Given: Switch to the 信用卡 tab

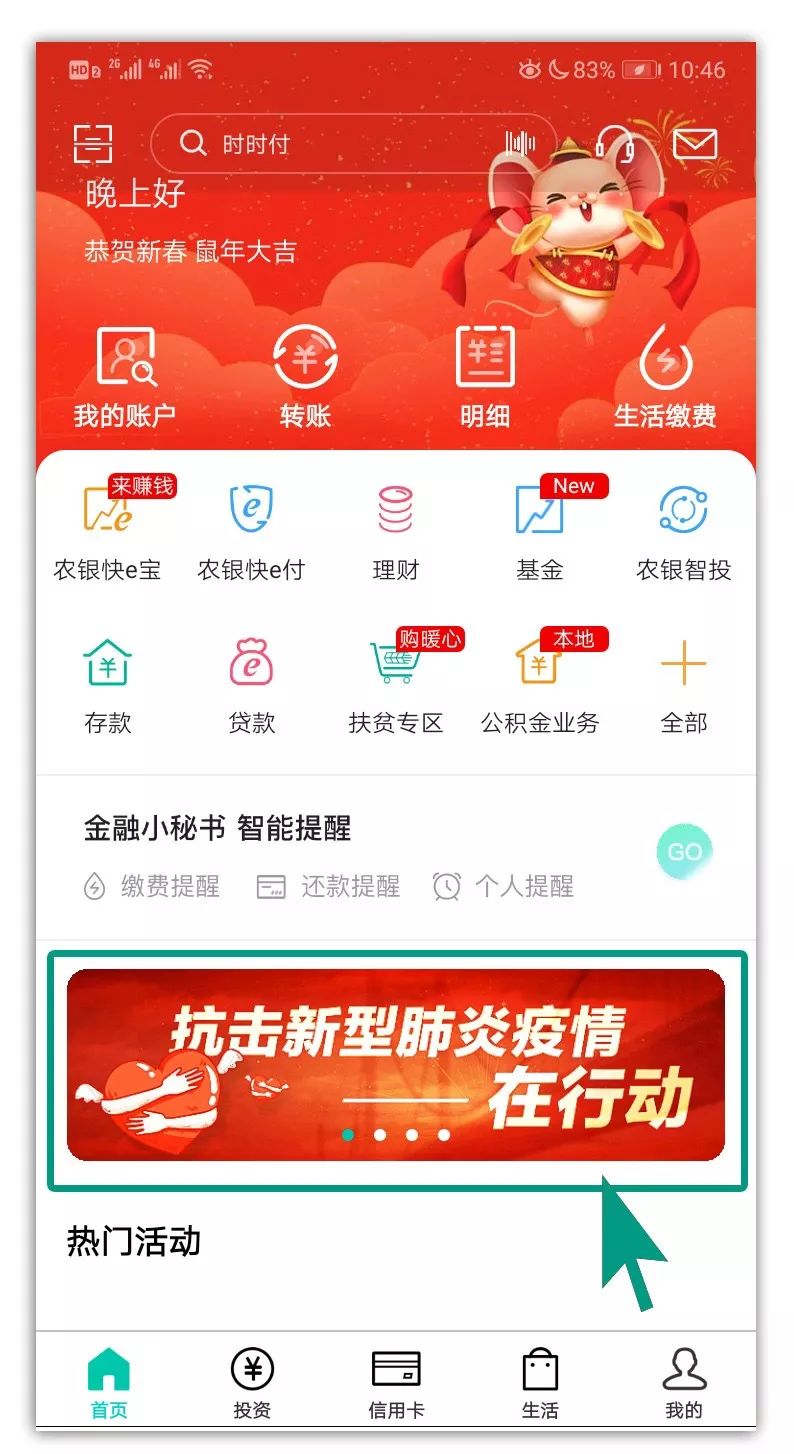Looking at the screenshot, I should pyautogui.click(x=396, y=1383).
